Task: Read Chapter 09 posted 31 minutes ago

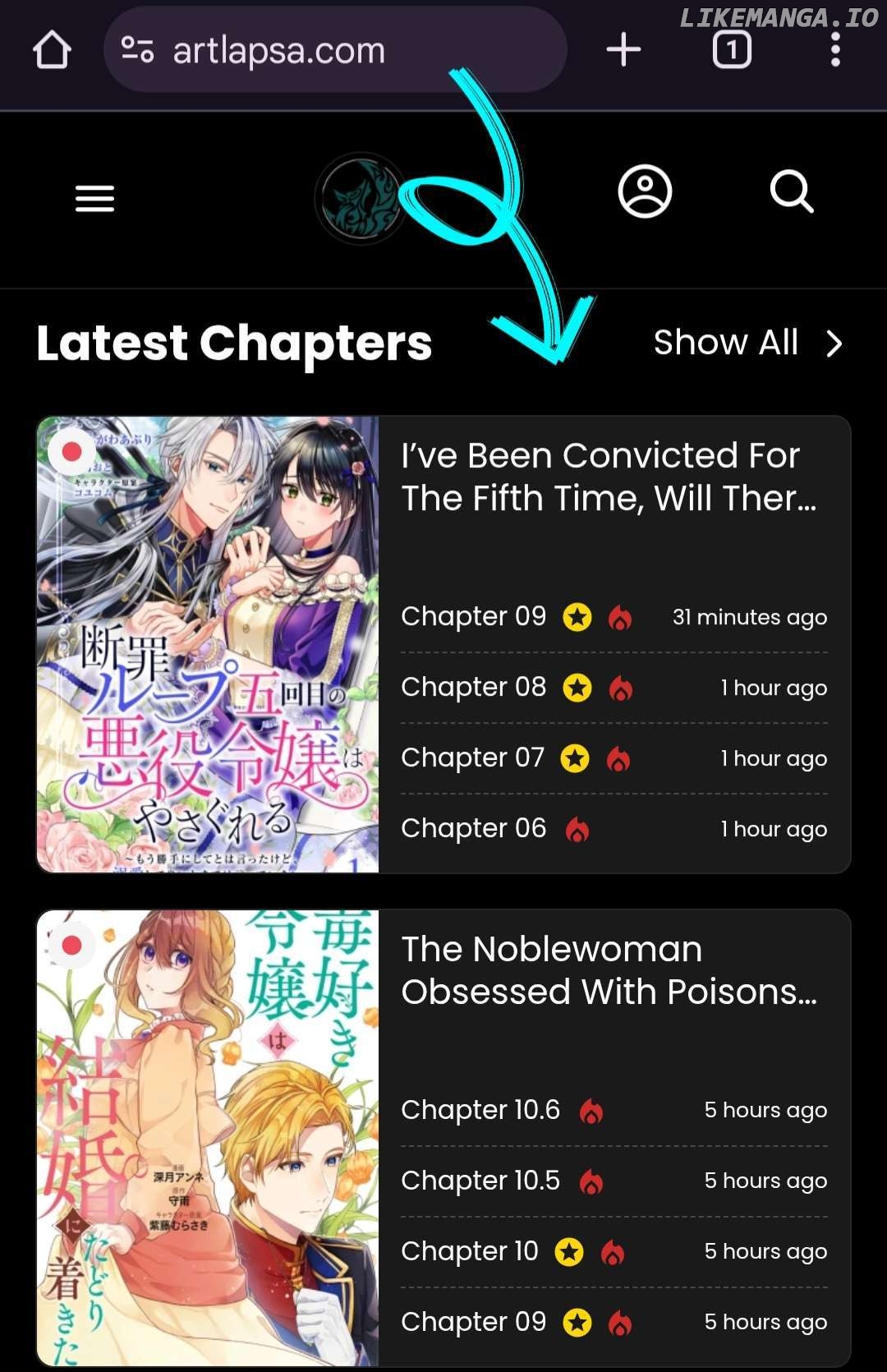Action: point(473,616)
